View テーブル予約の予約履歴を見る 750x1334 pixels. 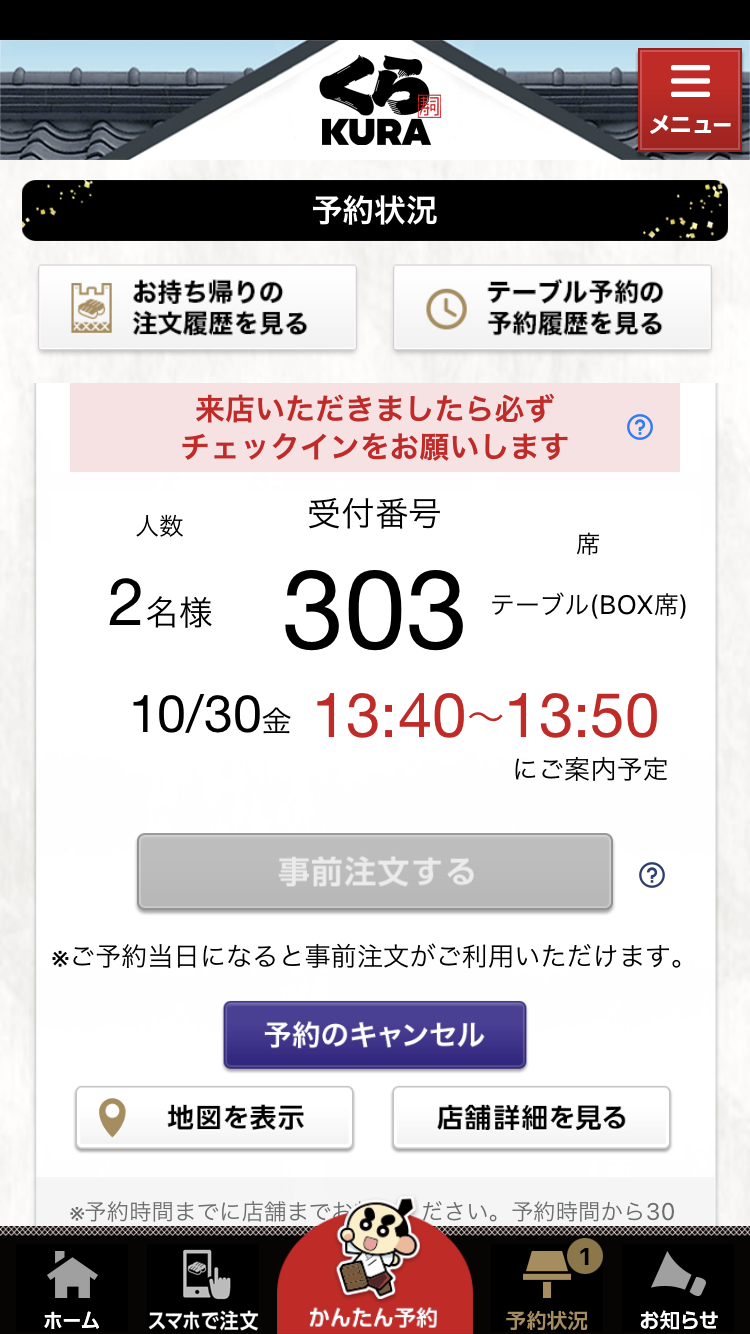pyautogui.click(x=552, y=307)
